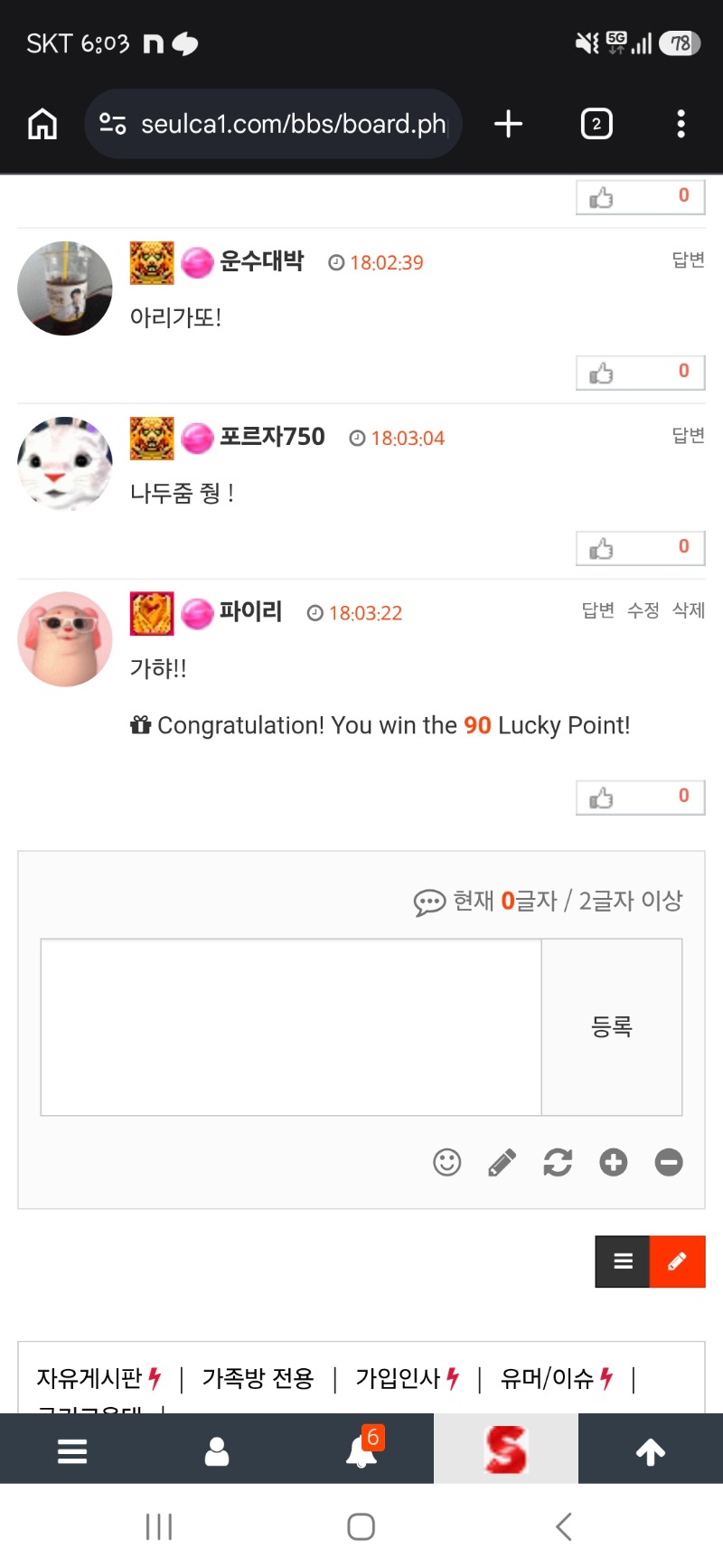The height and width of the screenshot is (1568, 723).
Task: Open the browser home page
Action: click(42, 124)
